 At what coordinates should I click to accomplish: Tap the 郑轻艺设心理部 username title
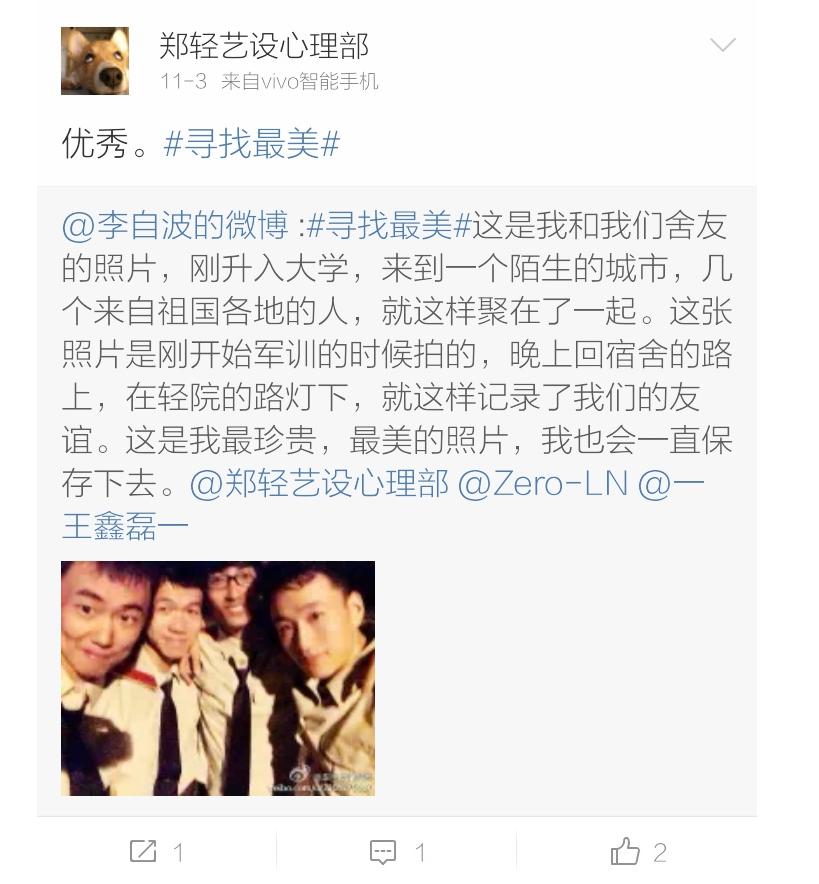pos(264,46)
